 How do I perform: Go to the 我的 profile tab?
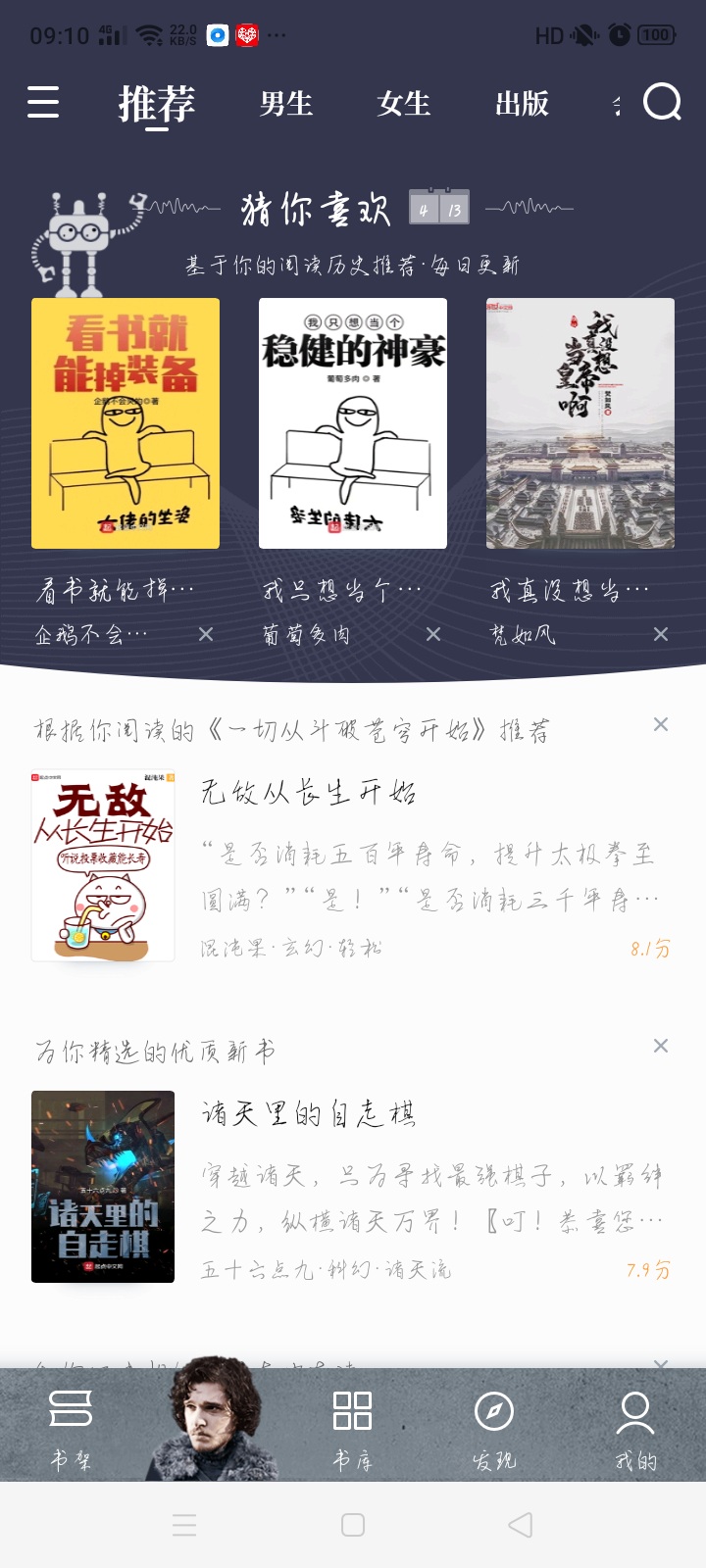coord(635,1429)
